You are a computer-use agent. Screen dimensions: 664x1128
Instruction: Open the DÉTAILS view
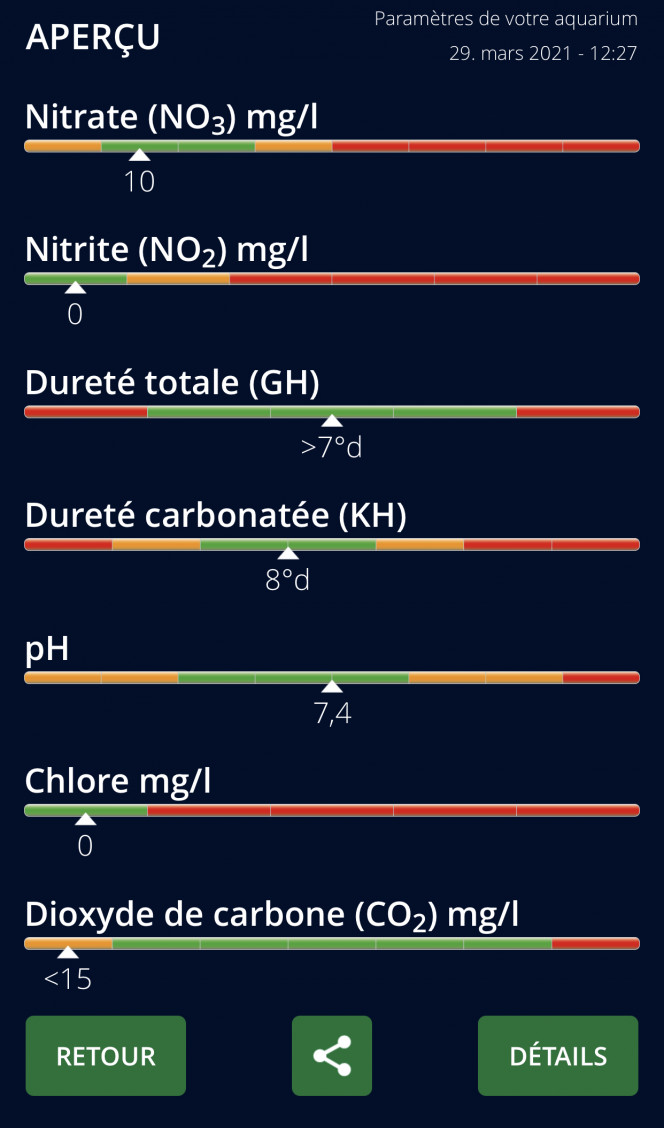click(x=558, y=1055)
